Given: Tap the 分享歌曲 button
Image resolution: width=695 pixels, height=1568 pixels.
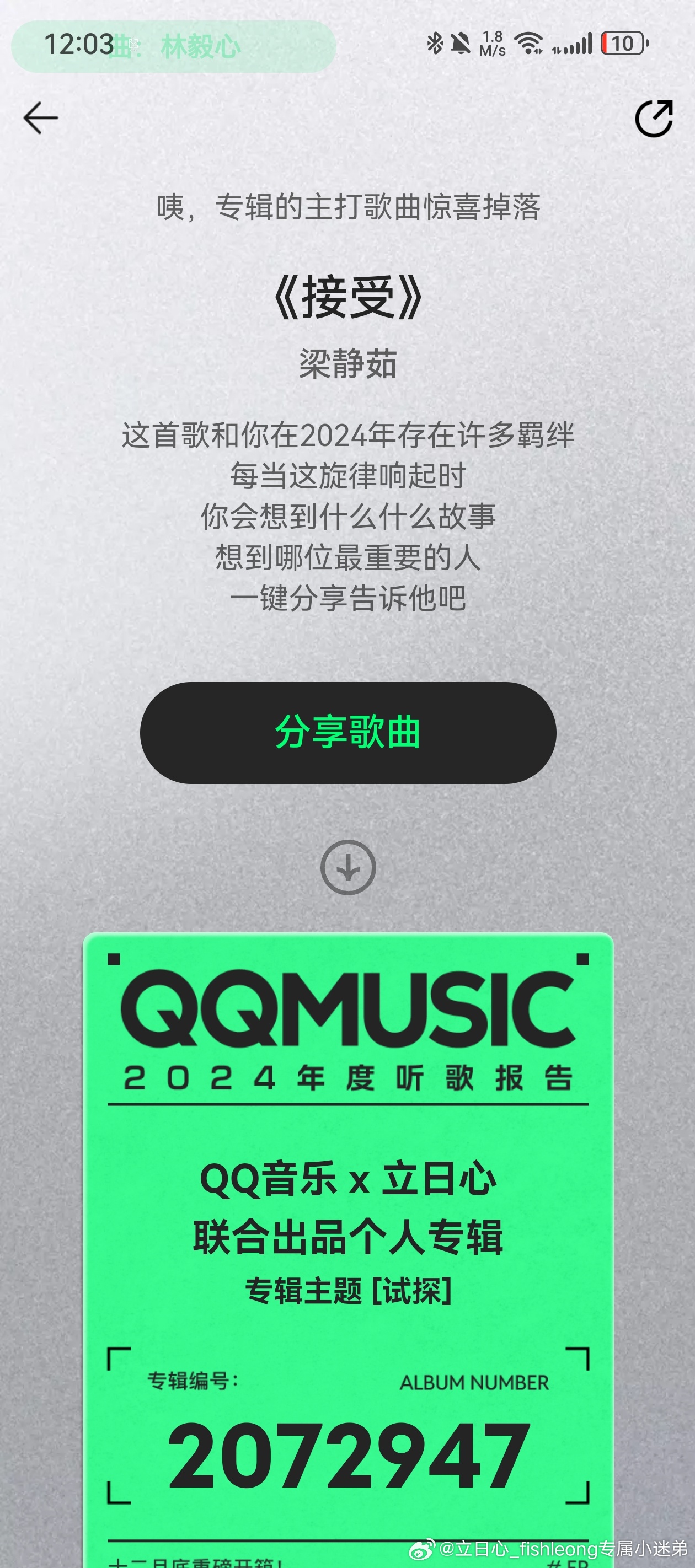Looking at the screenshot, I should pyautogui.click(x=348, y=732).
